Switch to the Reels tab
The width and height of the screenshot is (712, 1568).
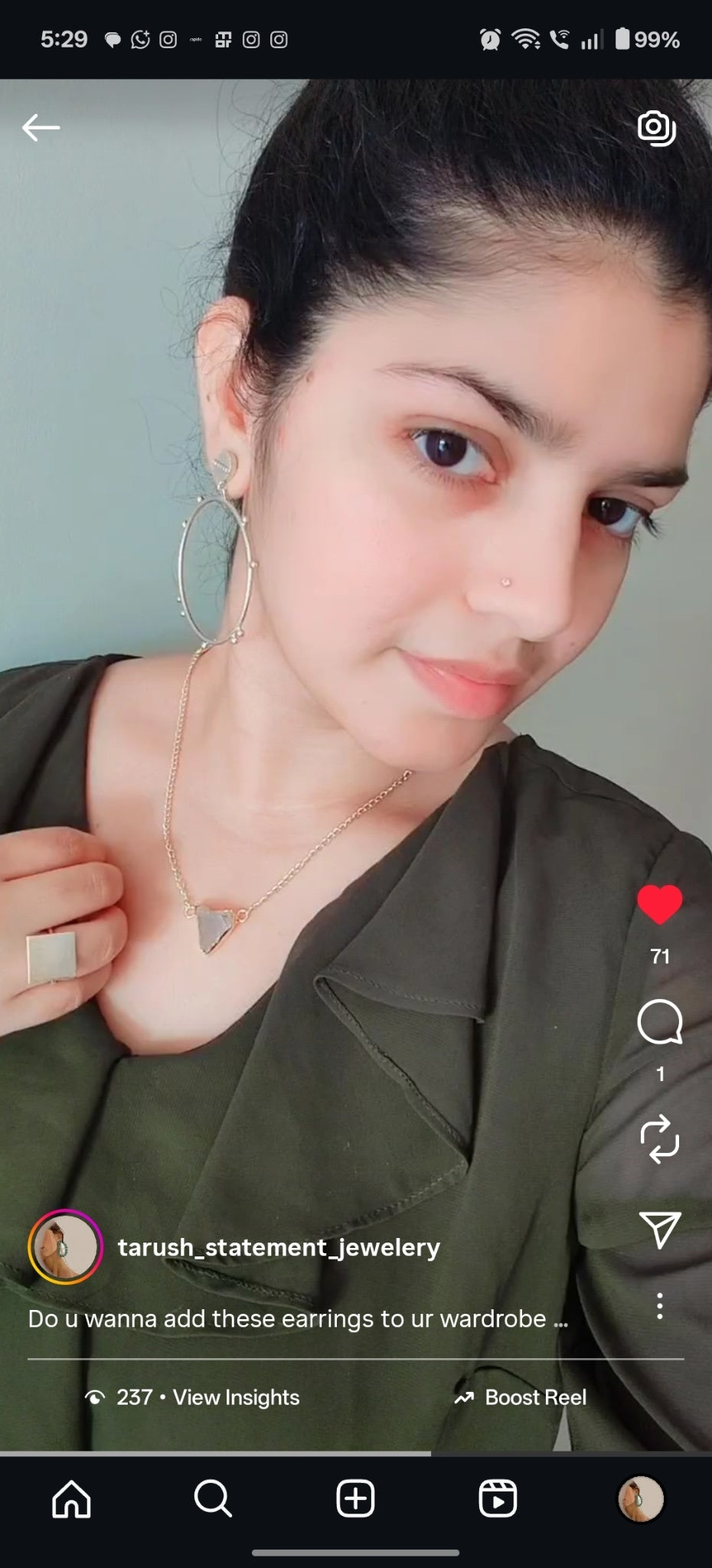pyautogui.click(x=498, y=1498)
